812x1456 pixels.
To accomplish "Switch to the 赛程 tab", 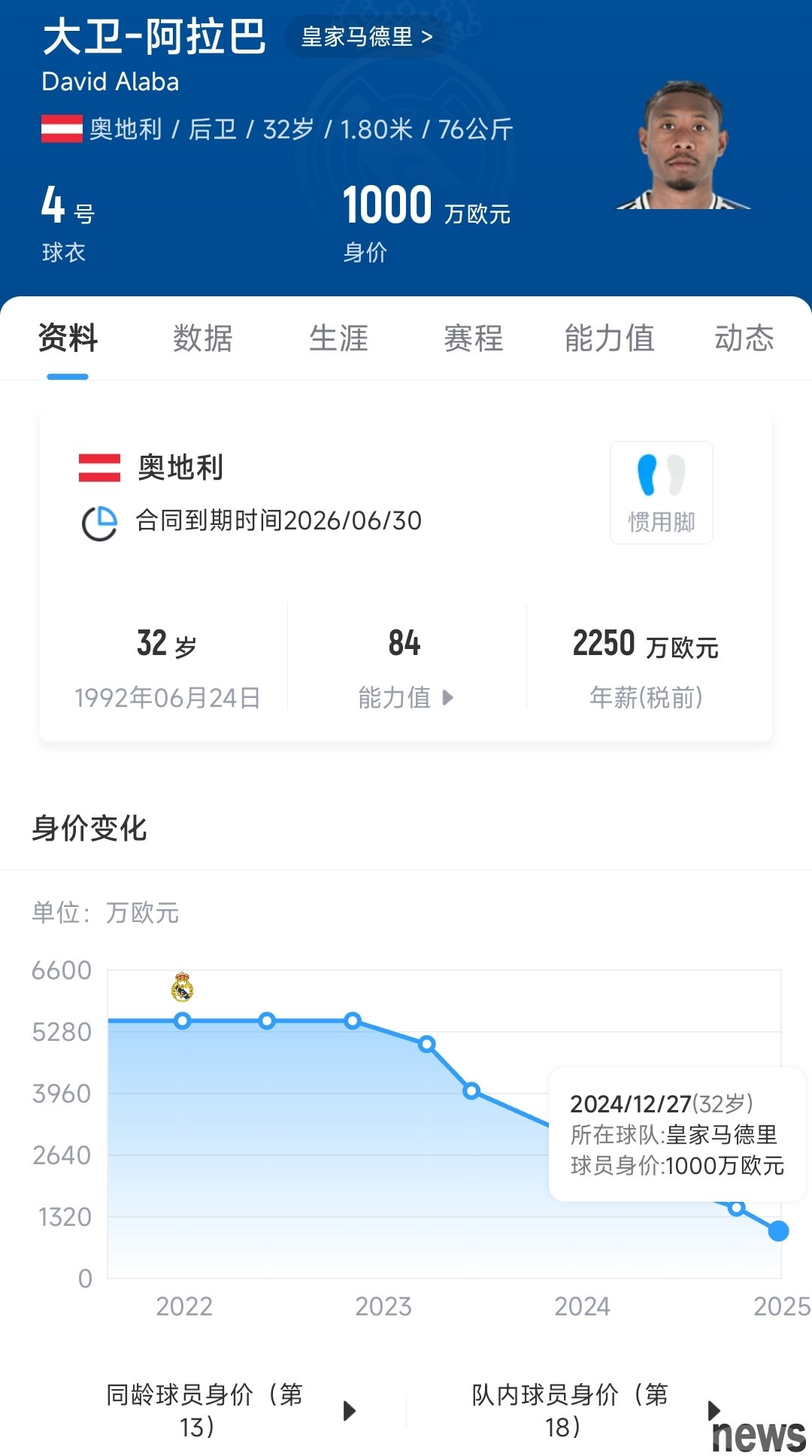I will (x=474, y=338).
